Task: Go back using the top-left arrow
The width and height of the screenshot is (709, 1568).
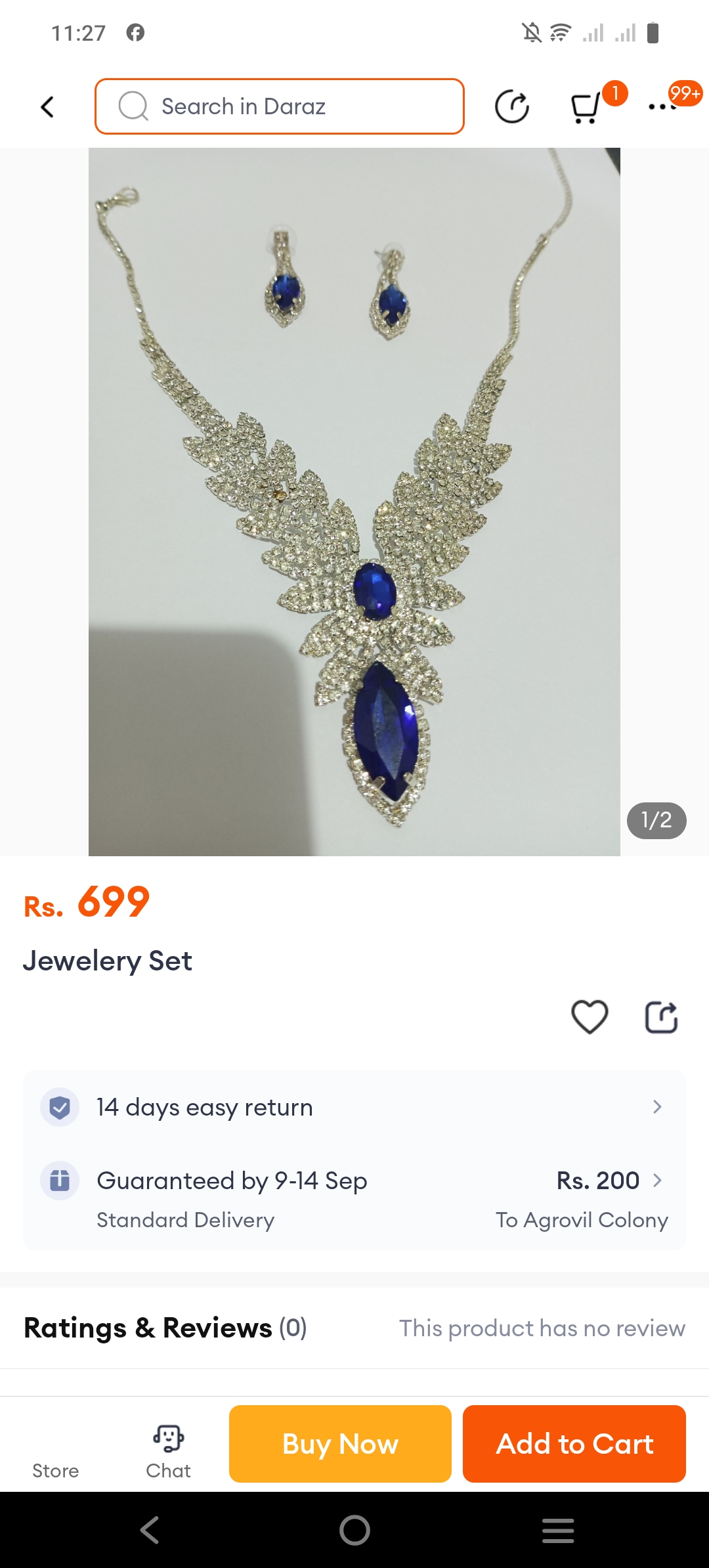Action: (x=47, y=107)
